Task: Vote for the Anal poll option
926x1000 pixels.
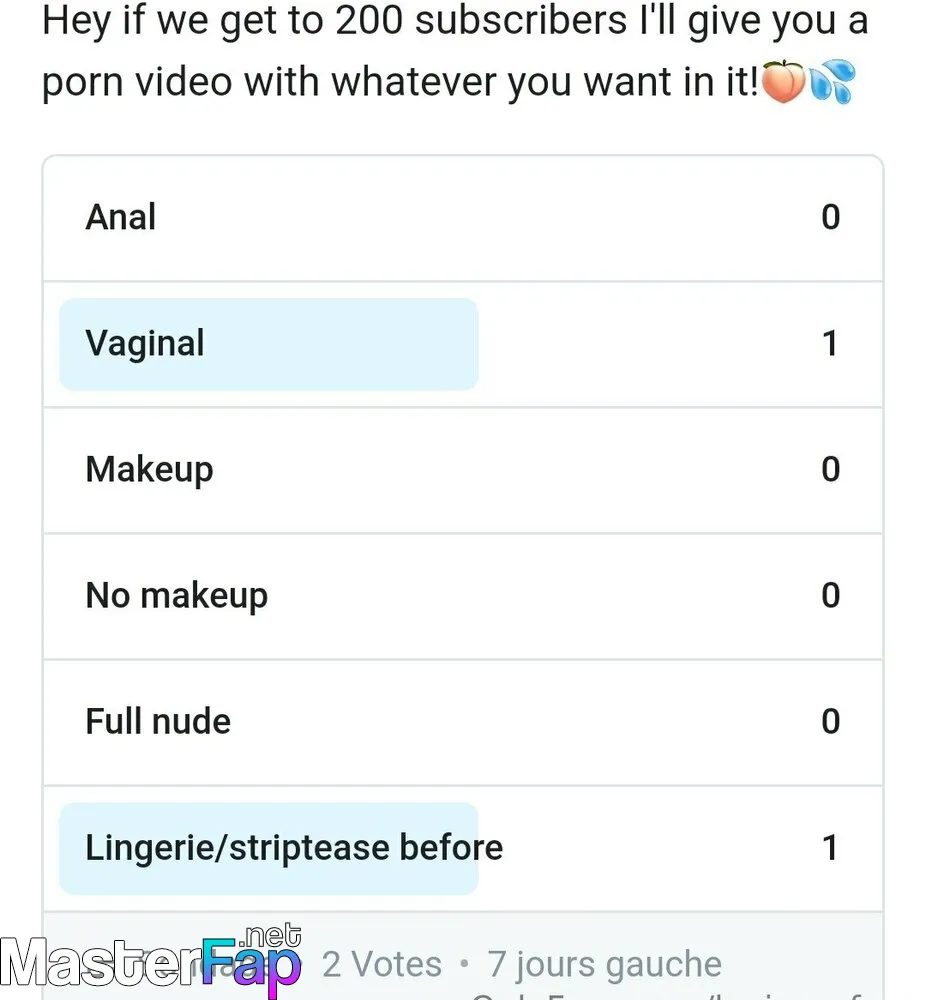Action: [x=462, y=218]
